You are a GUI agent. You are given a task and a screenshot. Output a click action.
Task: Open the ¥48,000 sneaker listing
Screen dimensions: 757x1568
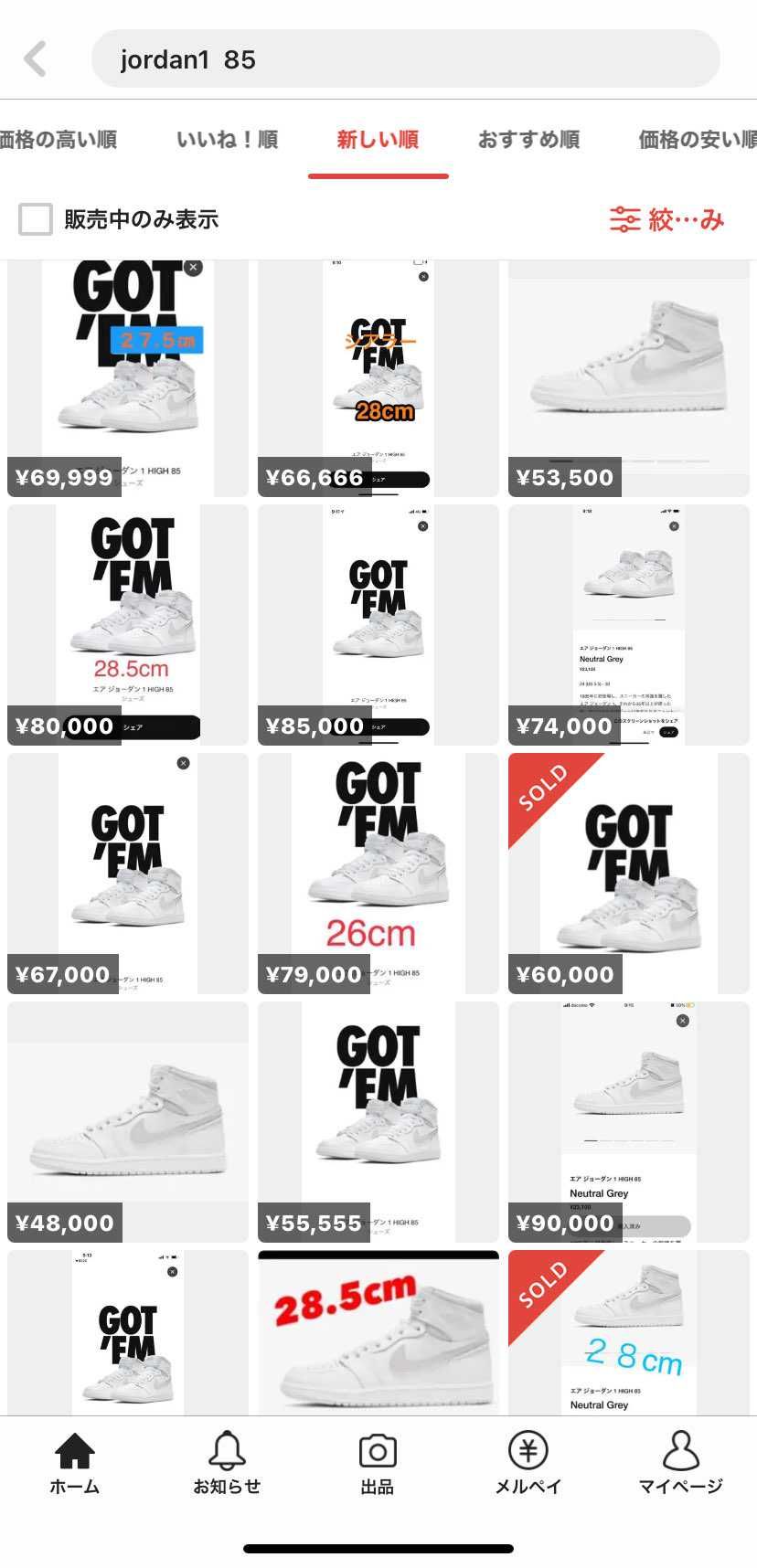[x=128, y=1122]
